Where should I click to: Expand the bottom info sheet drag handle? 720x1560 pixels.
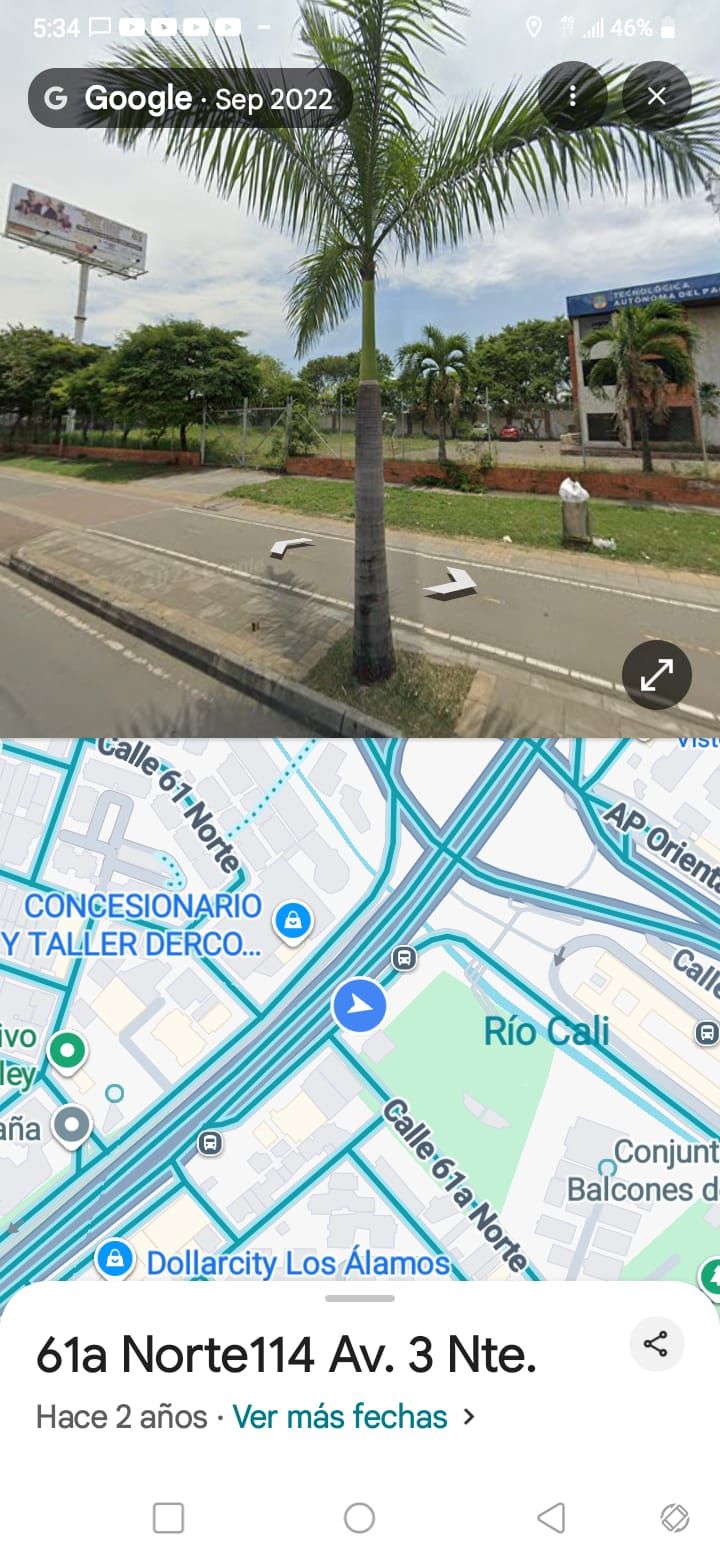tap(360, 1297)
